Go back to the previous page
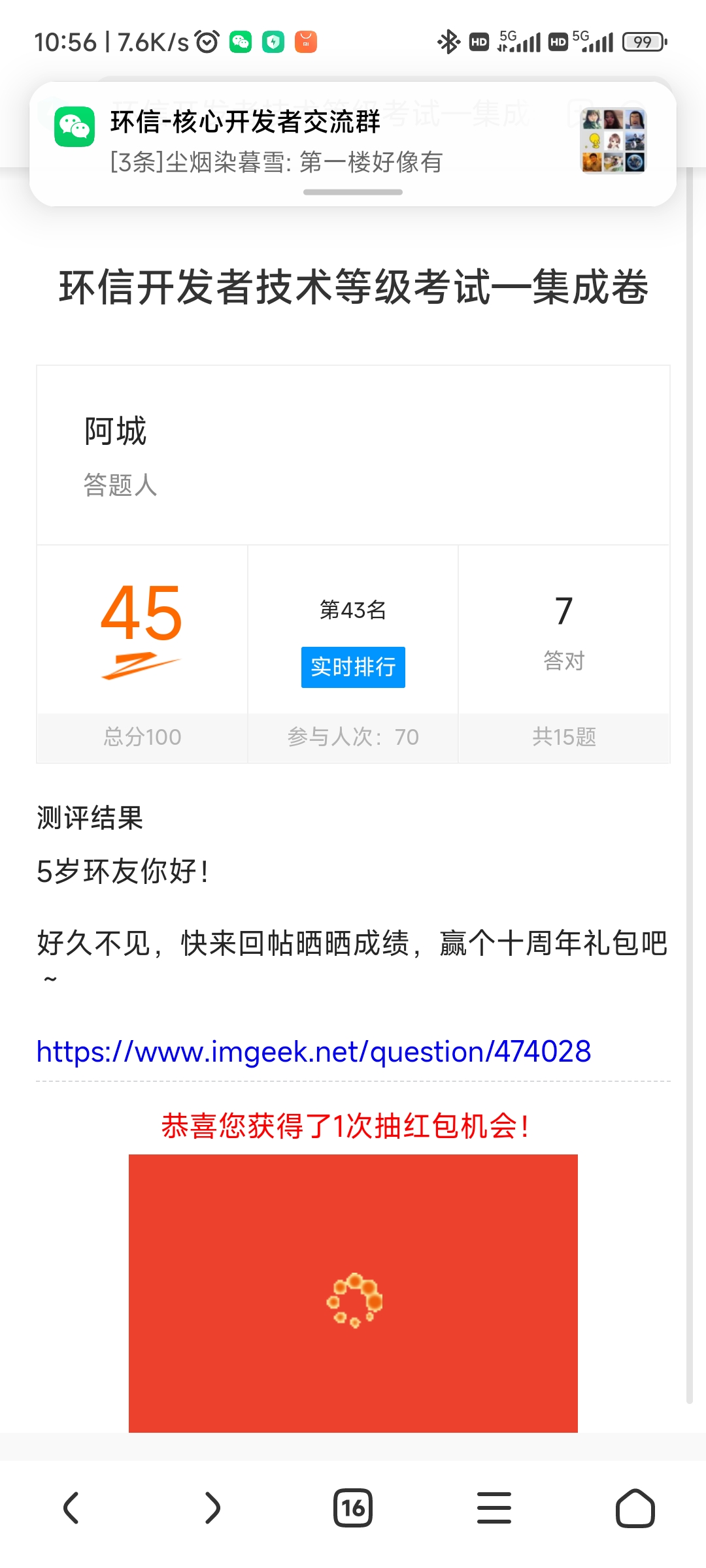This screenshot has width=706, height=1568. coord(71,1508)
